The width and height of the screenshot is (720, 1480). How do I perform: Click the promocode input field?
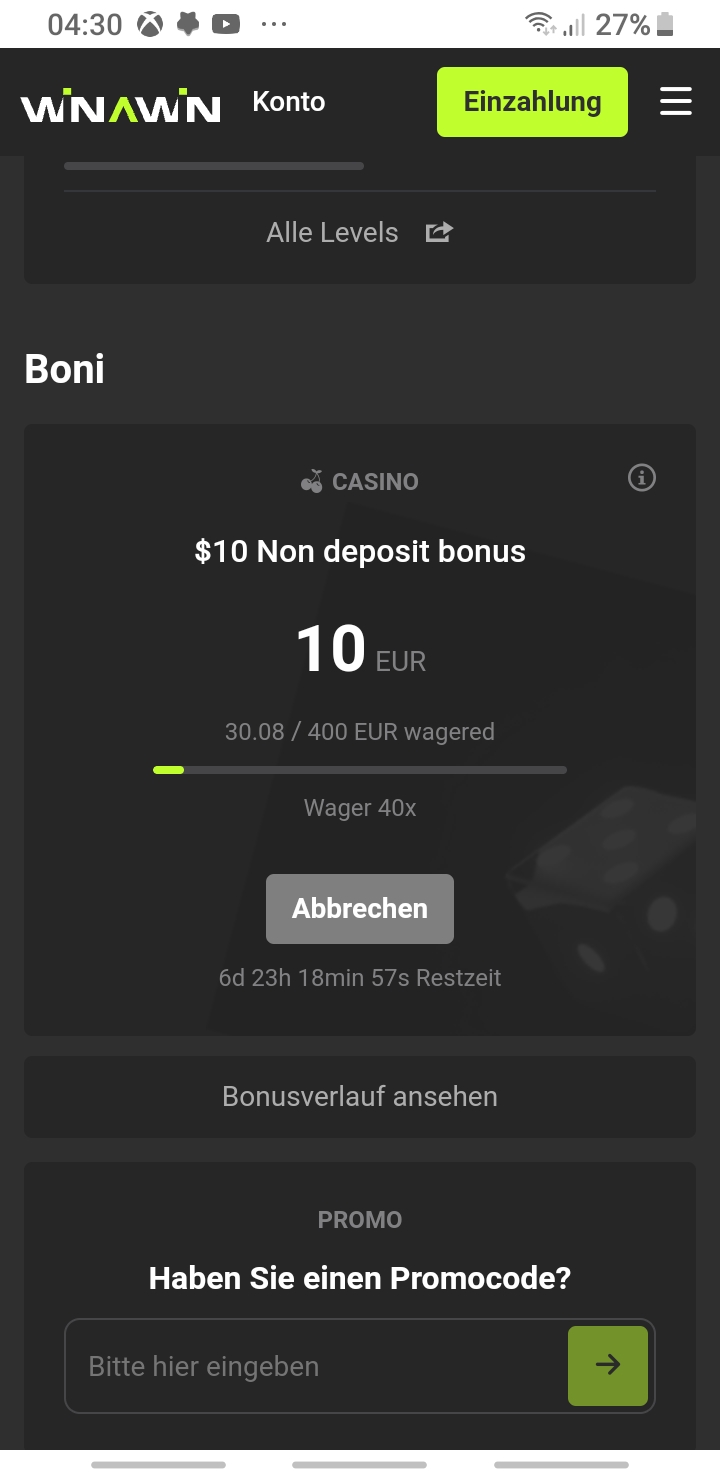pos(300,1365)
